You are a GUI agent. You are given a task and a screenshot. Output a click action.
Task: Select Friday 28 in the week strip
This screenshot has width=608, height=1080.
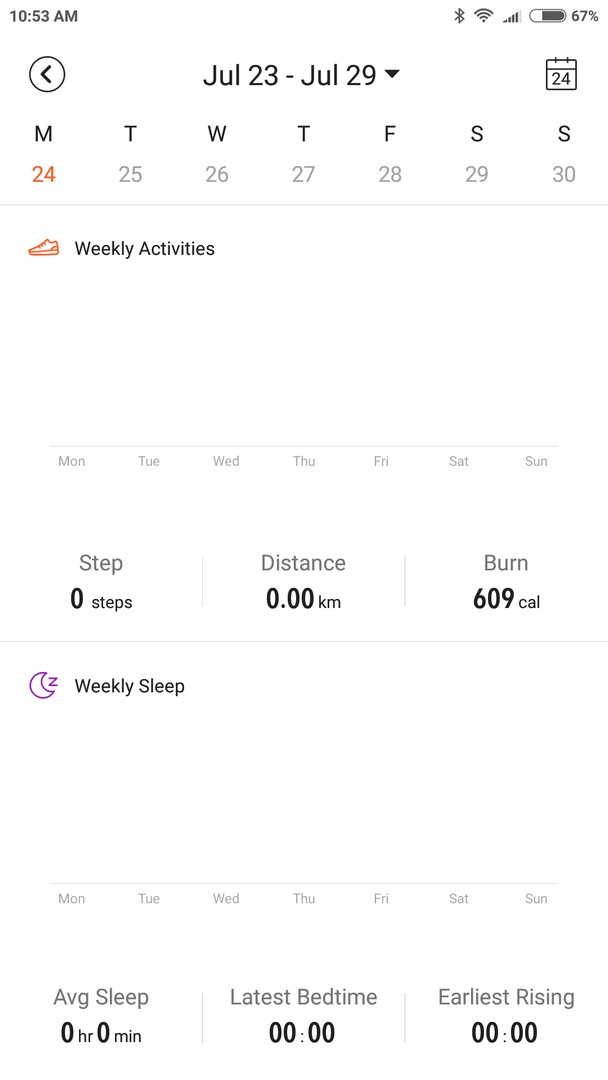tap(390, 154)
